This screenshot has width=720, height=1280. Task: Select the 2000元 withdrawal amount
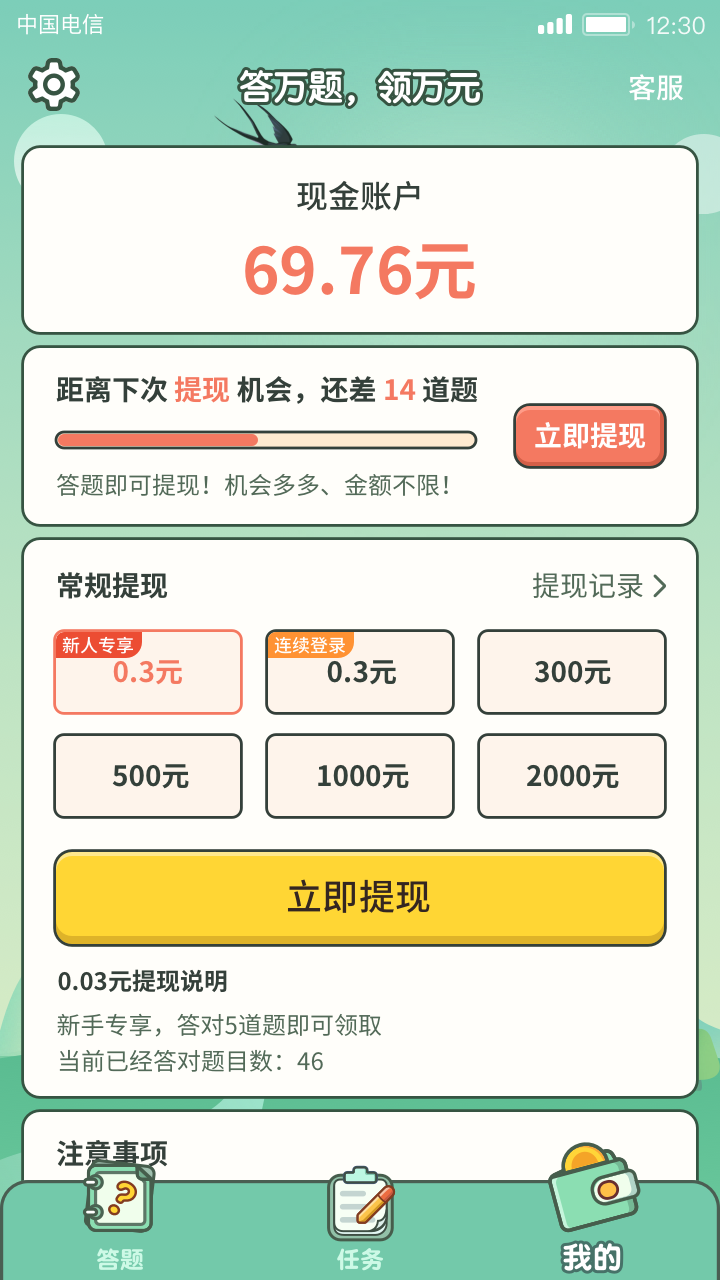pos(572,776)
